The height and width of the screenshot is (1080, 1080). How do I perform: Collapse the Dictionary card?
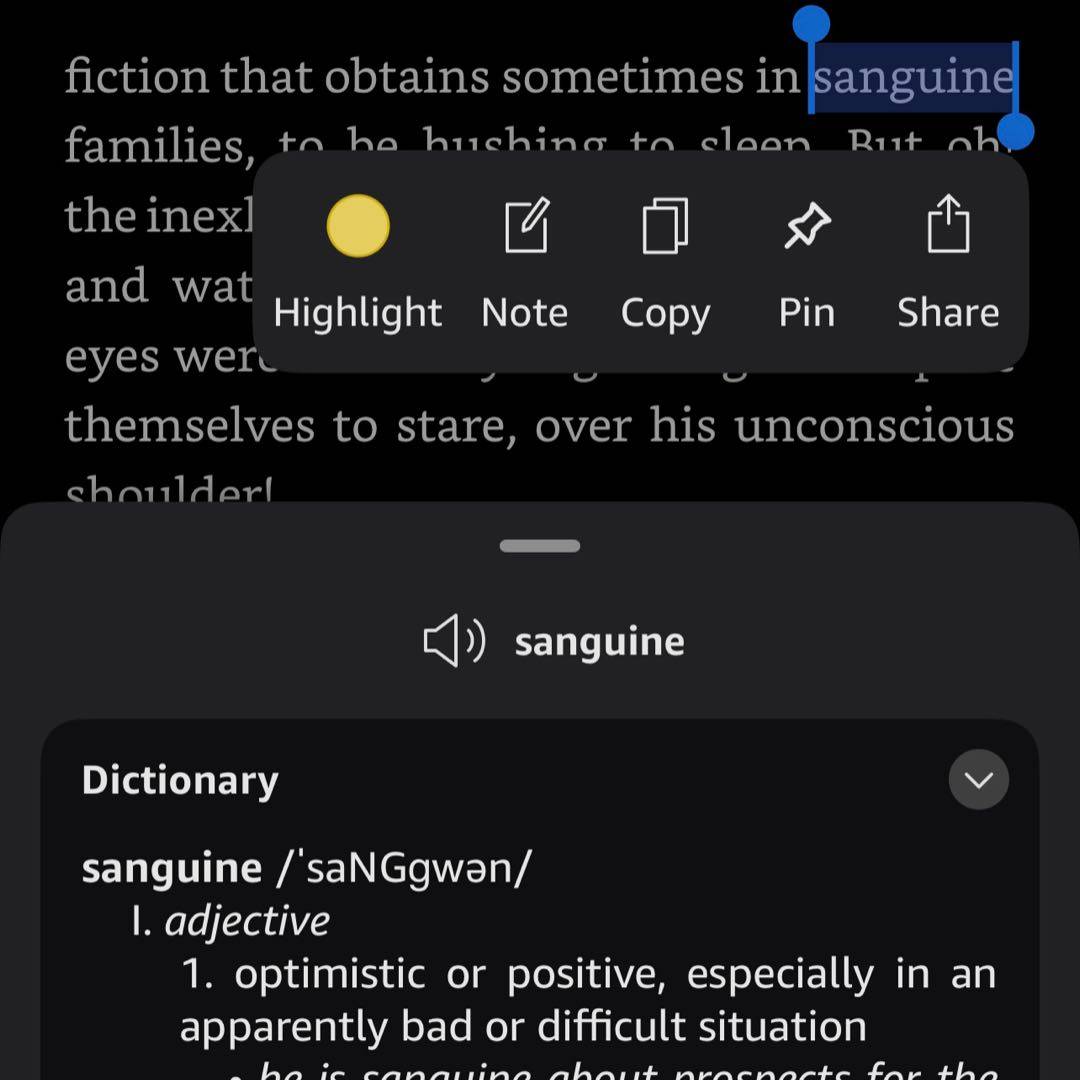point(978,780)
